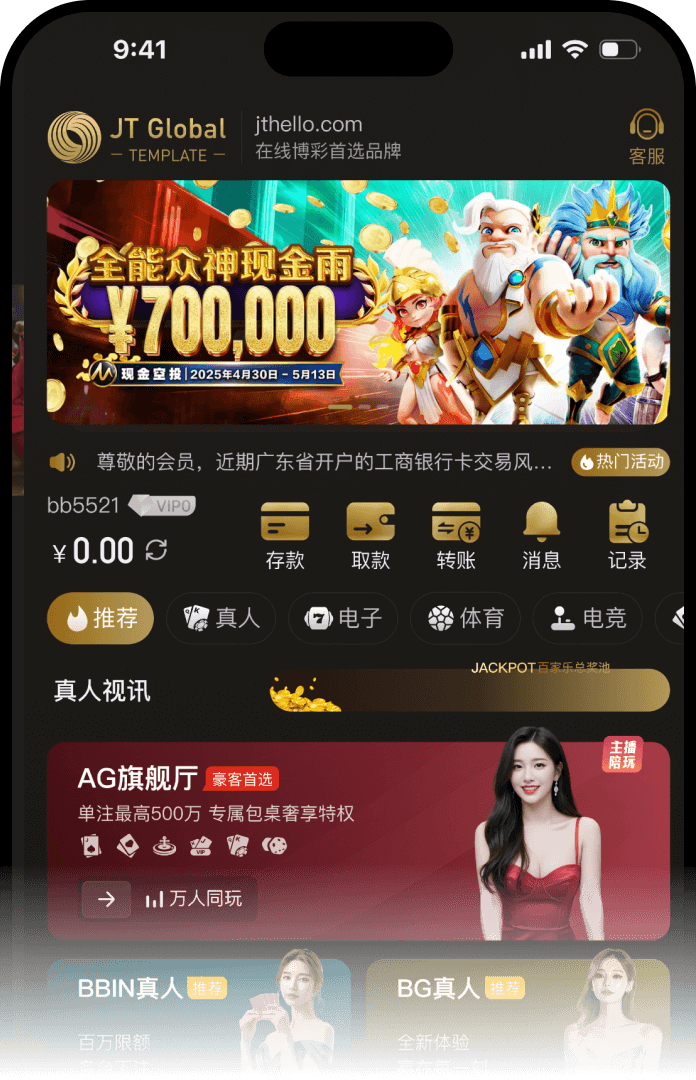Refresh the account balance
The width and height of the screenshot is (696, 1080).
(x=156, y=550)
